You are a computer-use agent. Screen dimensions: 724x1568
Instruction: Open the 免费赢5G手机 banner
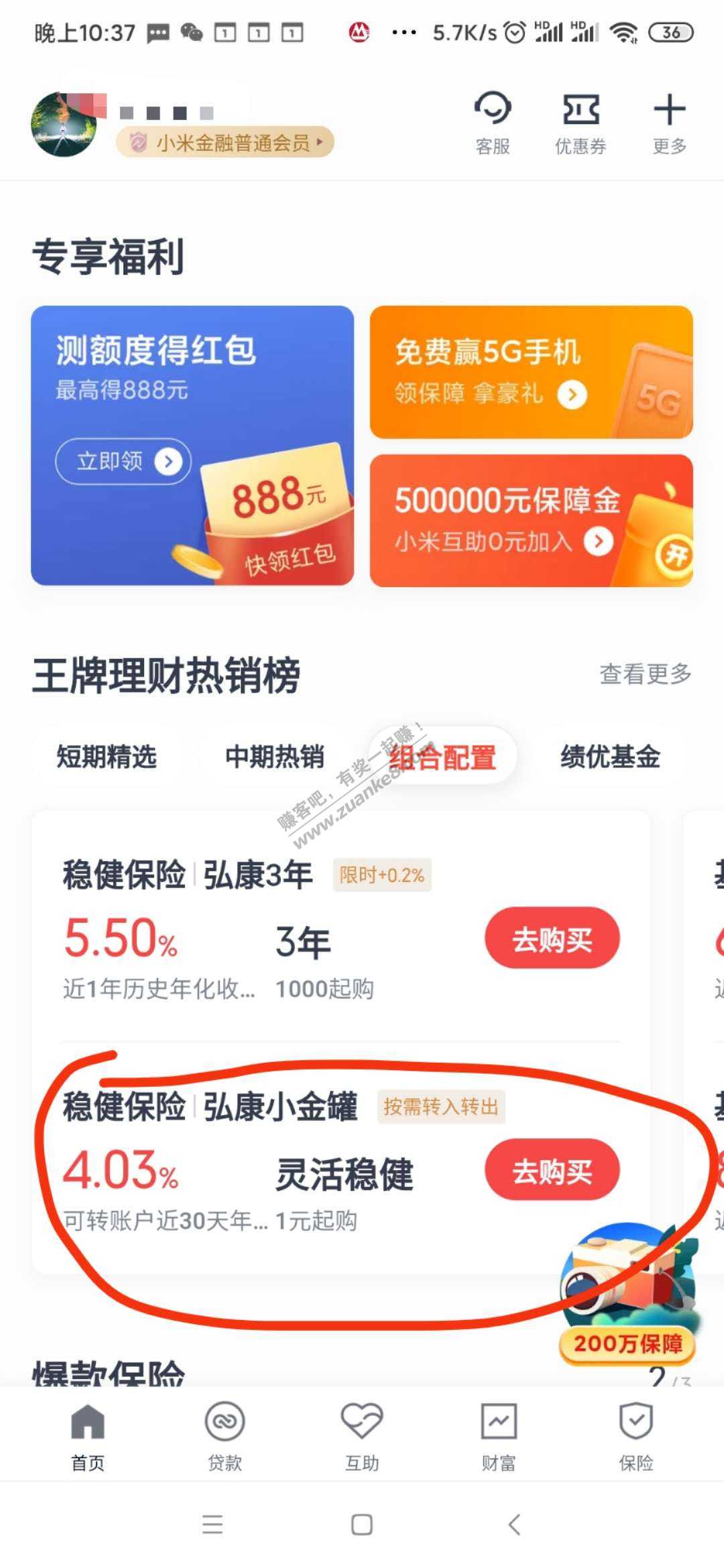531,372
